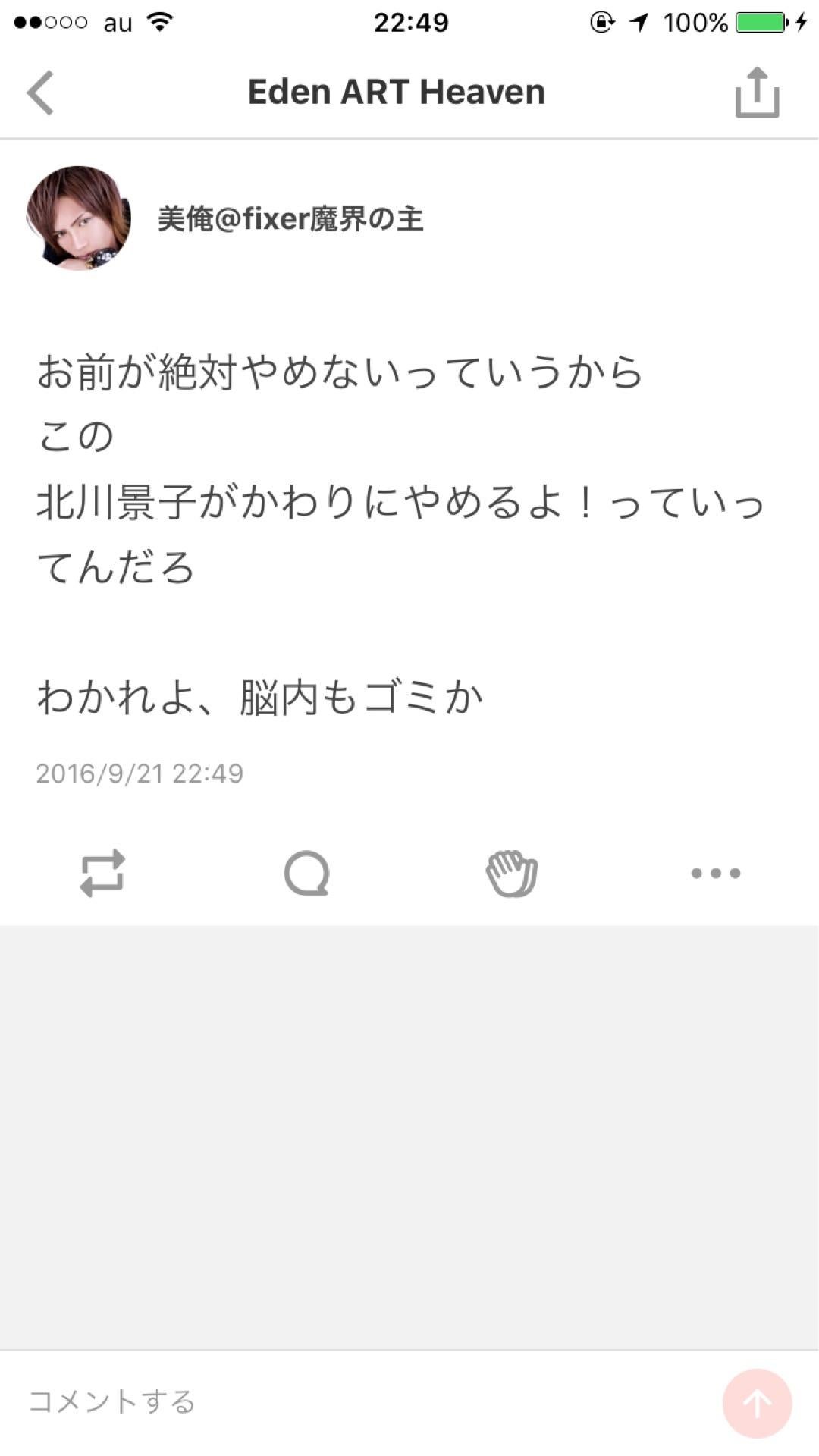
Task: Tap the Wi-Fi icon in the status bar
Action: pos(160,21)
